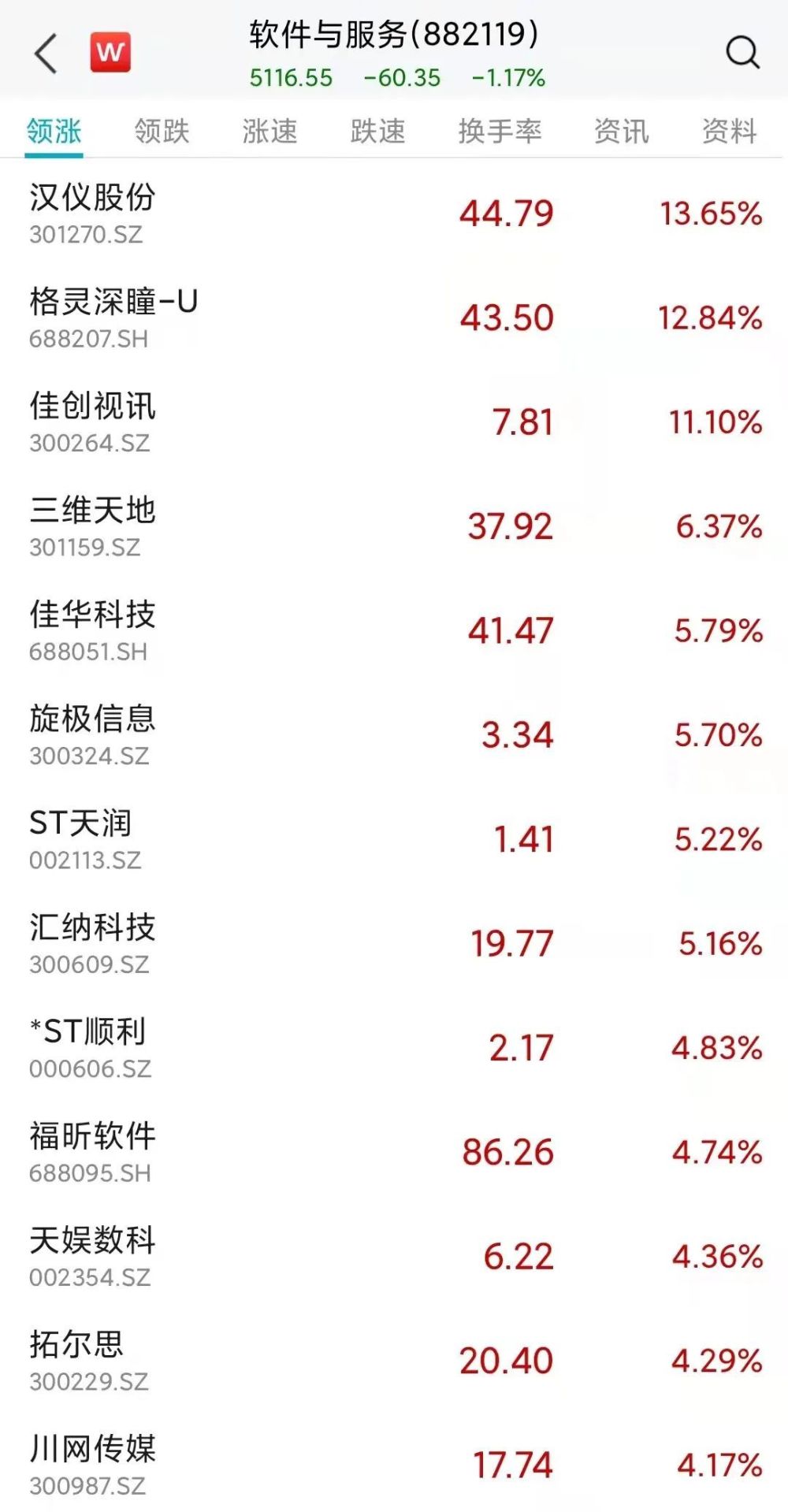Screen dimensions: 788x1512
Task: Go back using the top-left arrow
Action: [x=46, y=54]
